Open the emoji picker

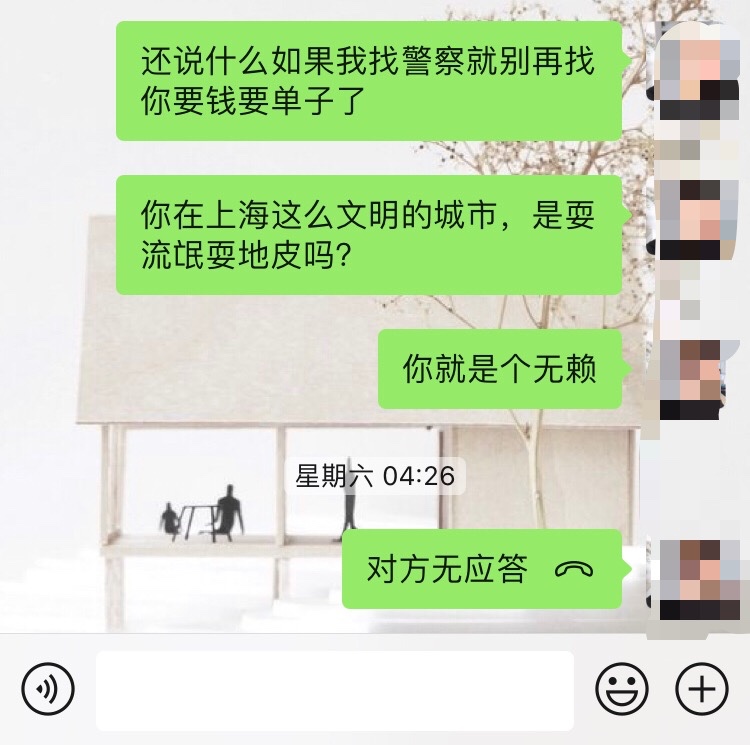622,689
